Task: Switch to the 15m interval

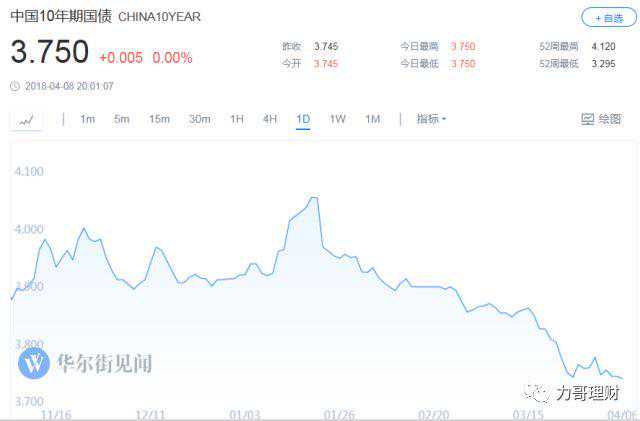Action: (159, 119)
